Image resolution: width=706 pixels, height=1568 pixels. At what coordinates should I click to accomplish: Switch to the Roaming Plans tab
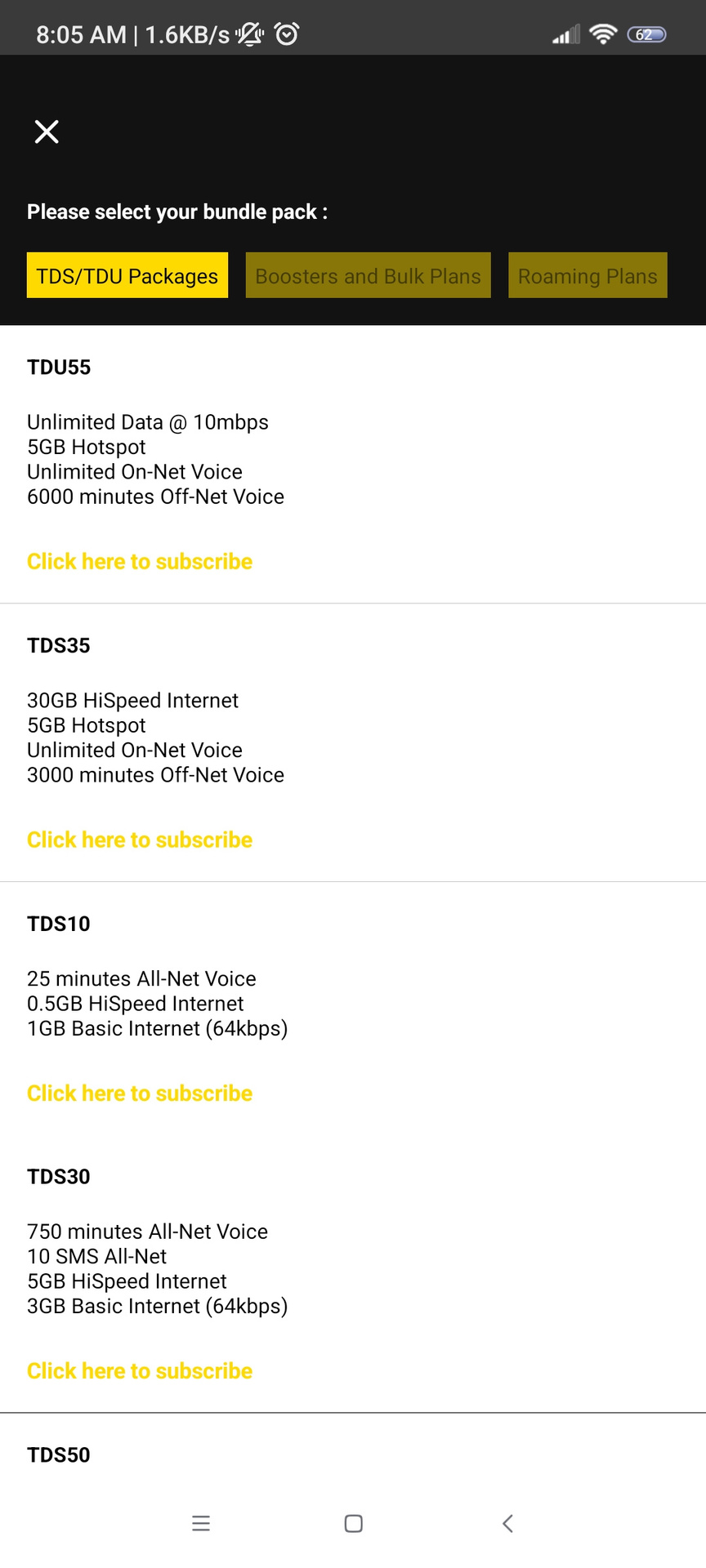(588, 275)
